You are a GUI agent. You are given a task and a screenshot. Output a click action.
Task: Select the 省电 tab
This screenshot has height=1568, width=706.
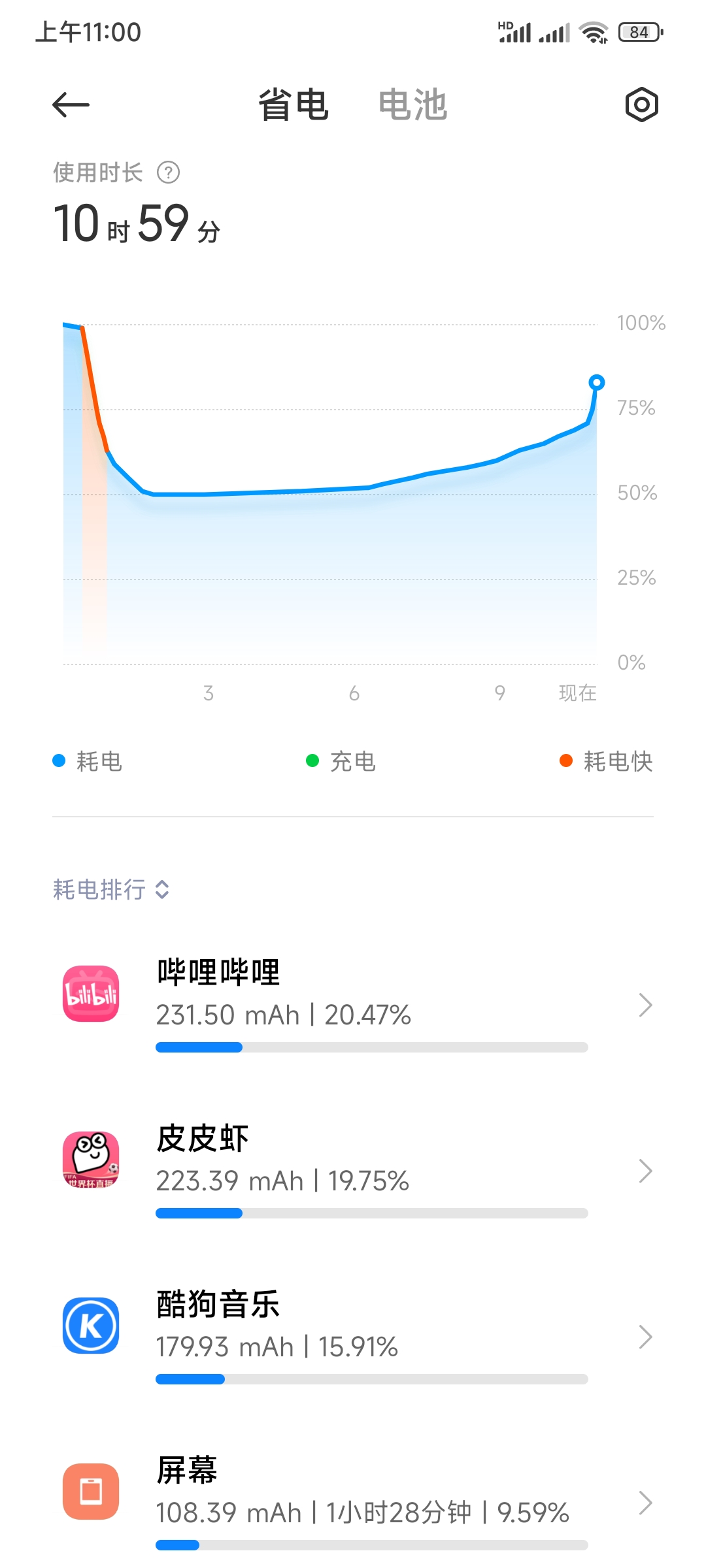pos(294,105)
